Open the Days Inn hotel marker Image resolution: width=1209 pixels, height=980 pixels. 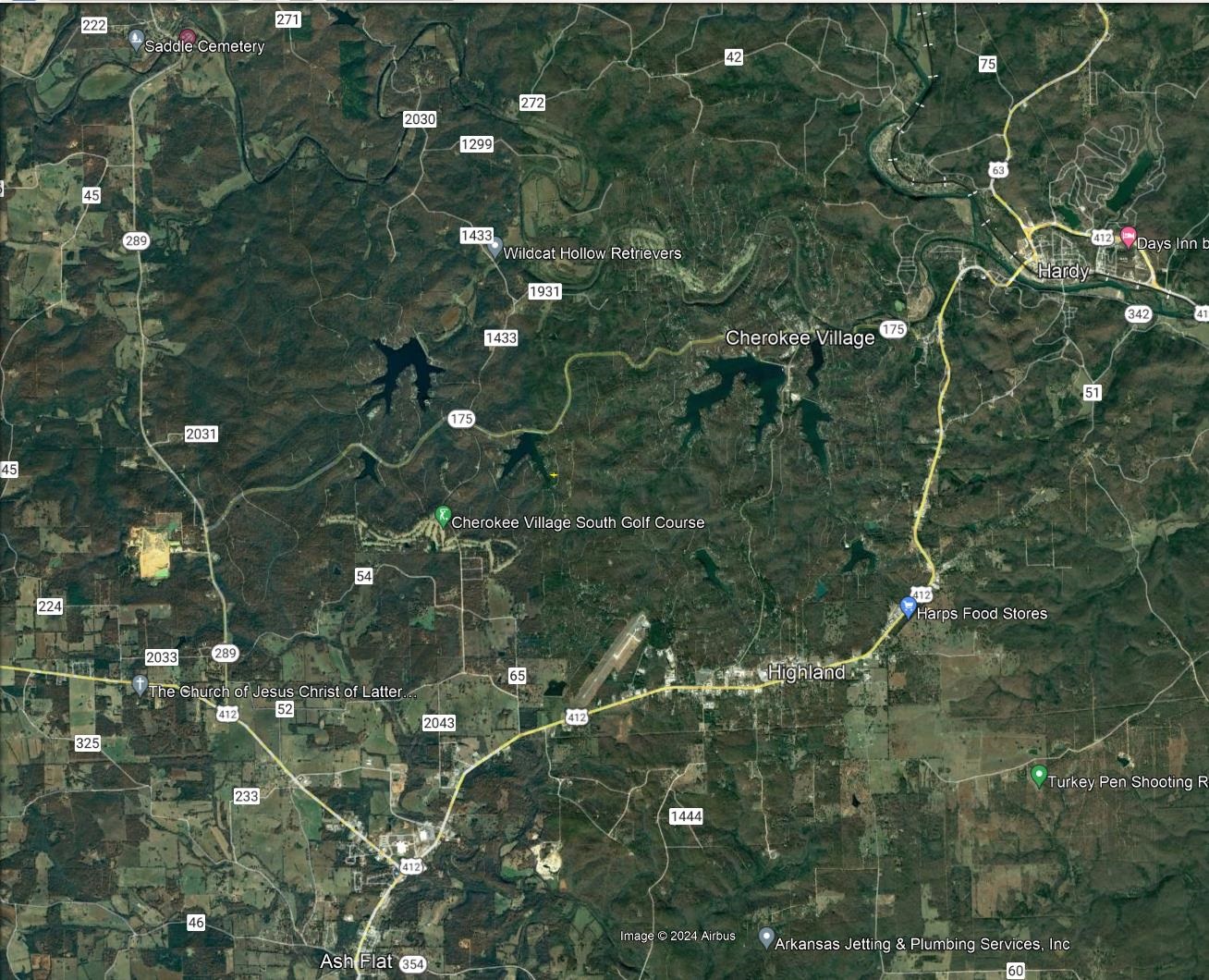(1128, 238)
